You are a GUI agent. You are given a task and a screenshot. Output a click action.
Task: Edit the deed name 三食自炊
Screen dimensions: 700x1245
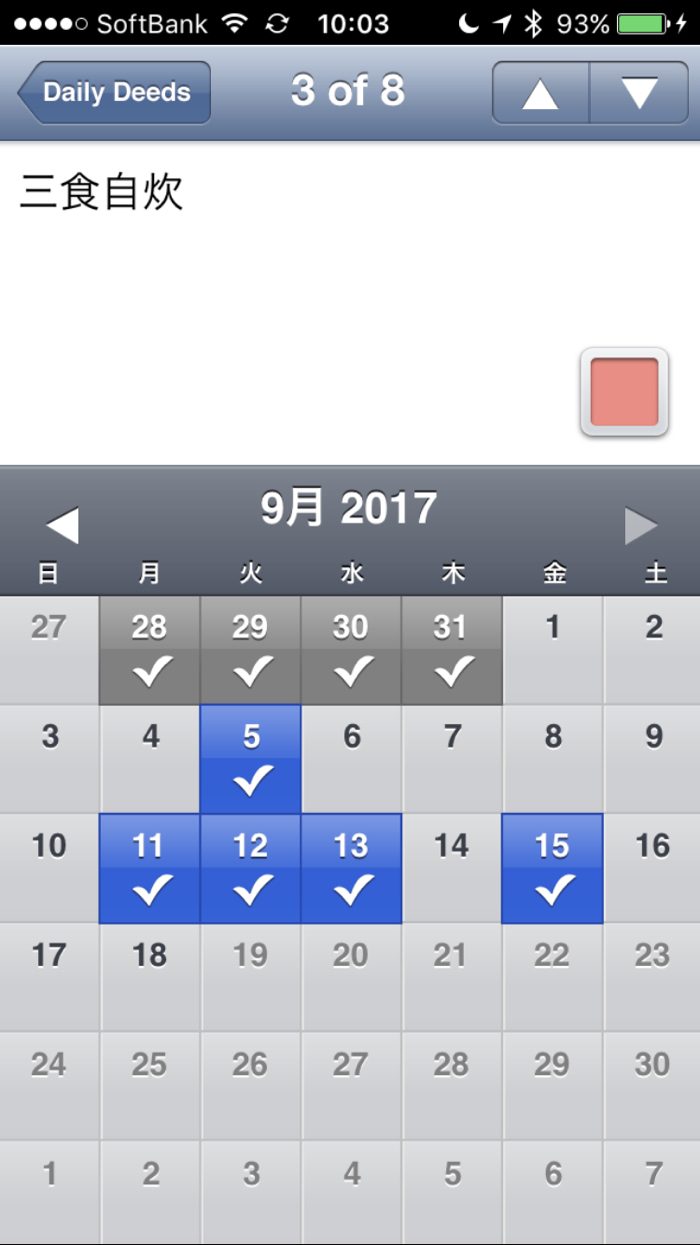point(101,192)
